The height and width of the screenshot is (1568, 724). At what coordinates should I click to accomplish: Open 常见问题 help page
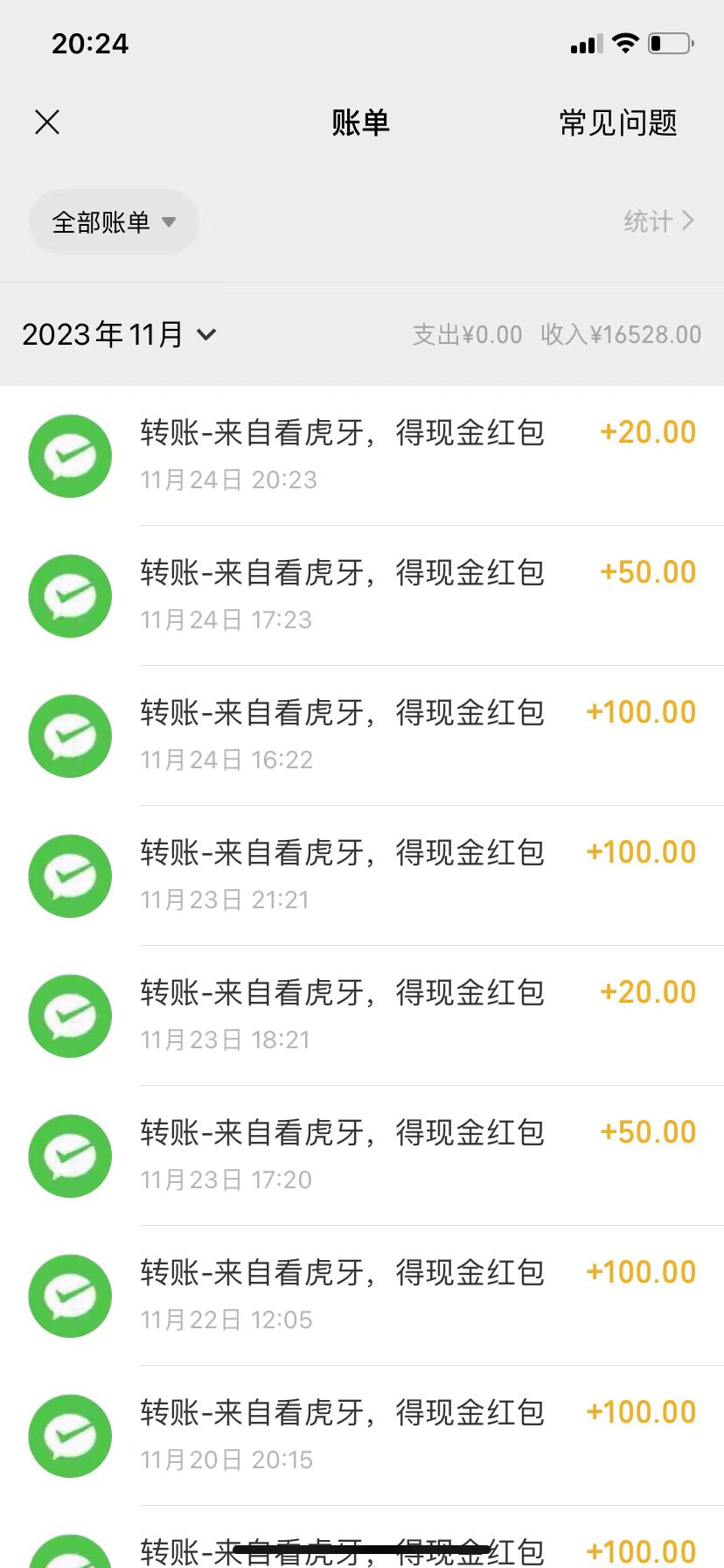(617, 123)
